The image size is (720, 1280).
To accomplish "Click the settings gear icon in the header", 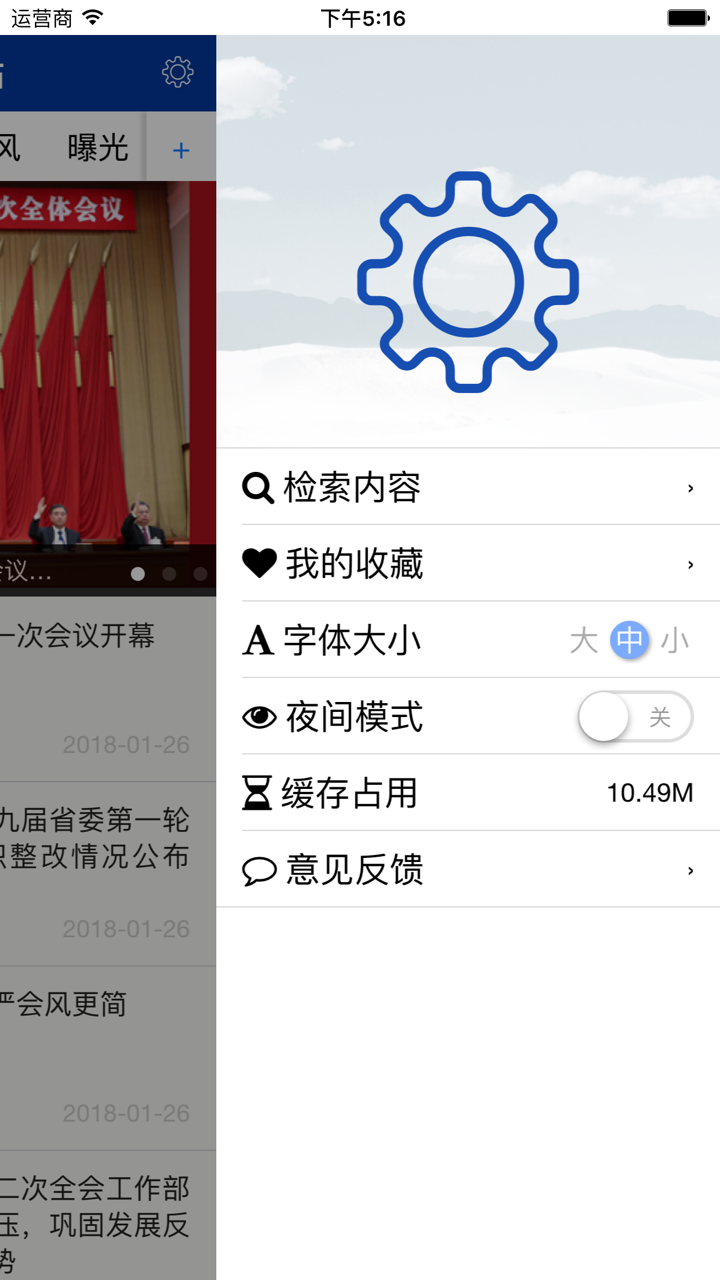I will coord(178,72).
